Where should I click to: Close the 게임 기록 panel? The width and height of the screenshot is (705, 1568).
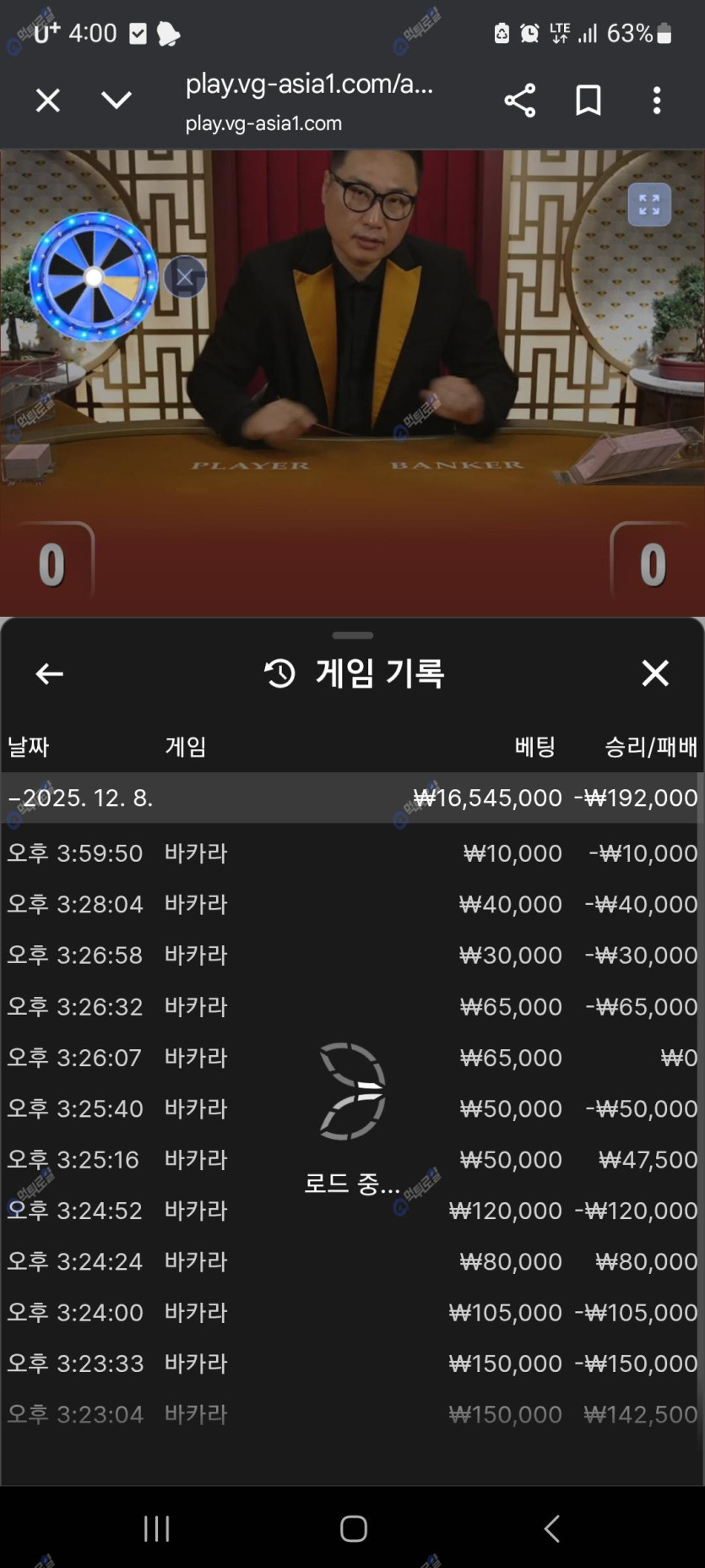[654, 673]
